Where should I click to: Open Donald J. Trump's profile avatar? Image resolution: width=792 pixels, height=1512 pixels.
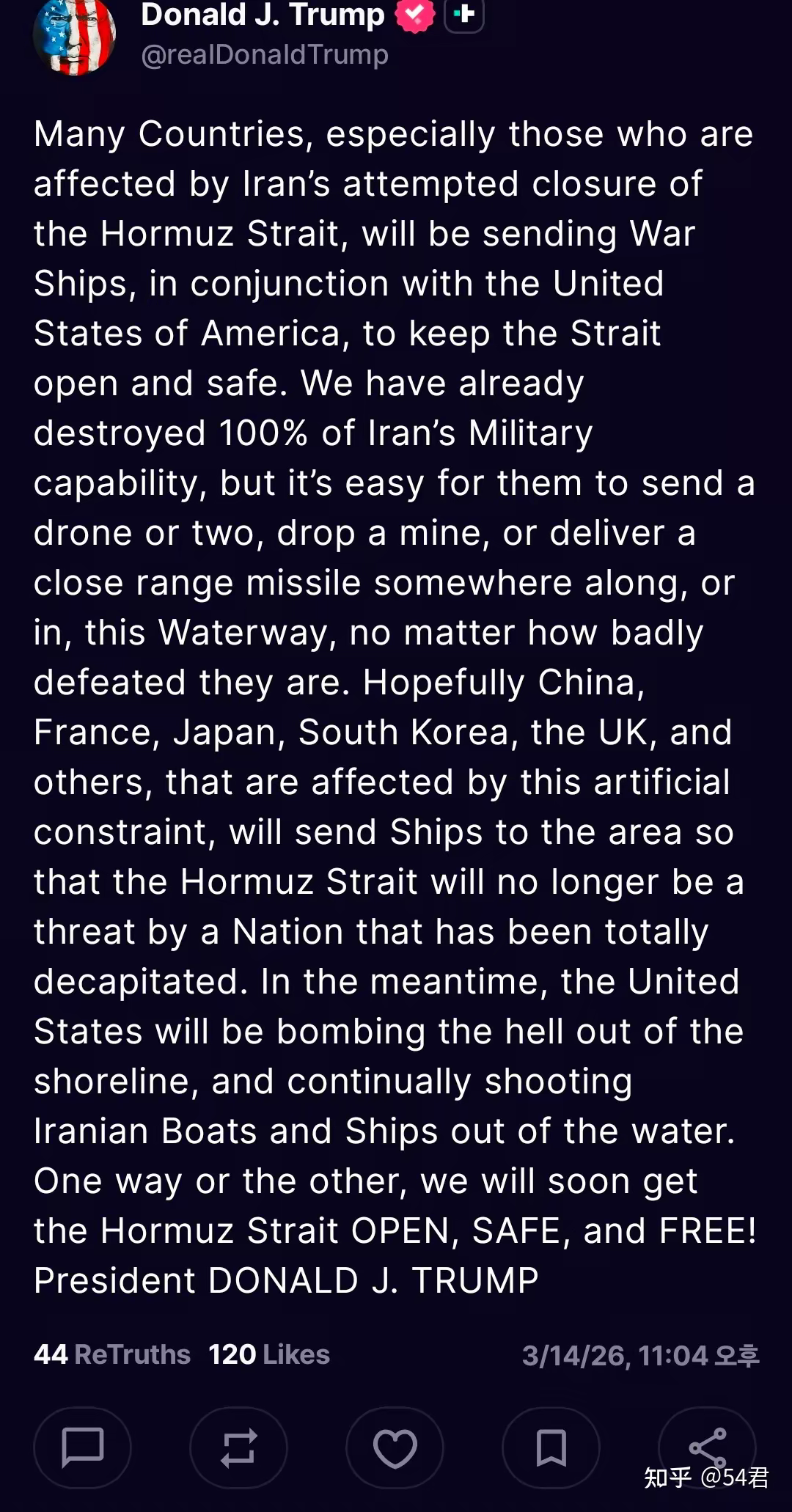(75, 35)
